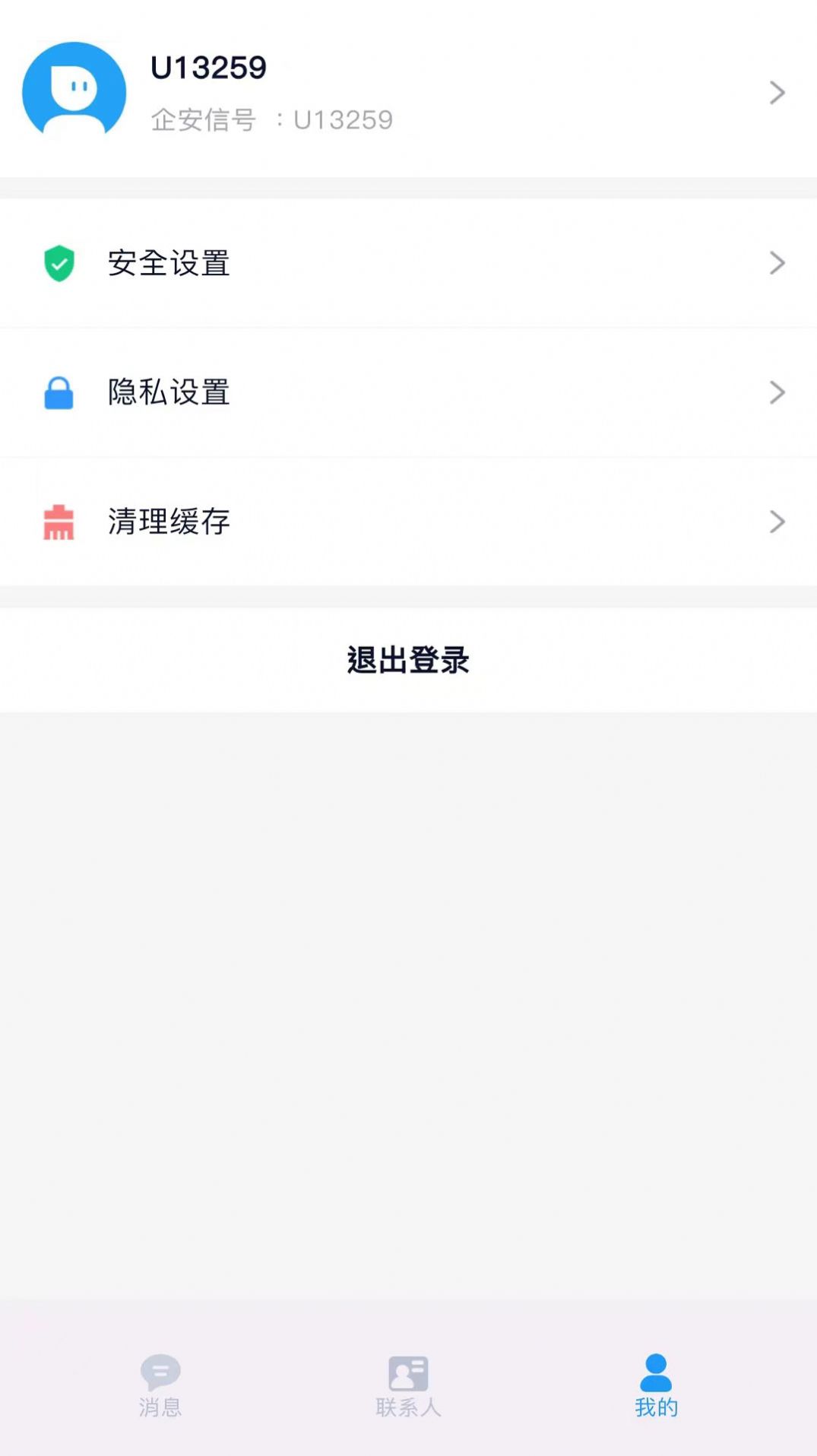Image resolution: width=817 pixels, height=1456 pixels.
Task: Click the red broom cache cleanup icon
Action: [x=60, y=522]
